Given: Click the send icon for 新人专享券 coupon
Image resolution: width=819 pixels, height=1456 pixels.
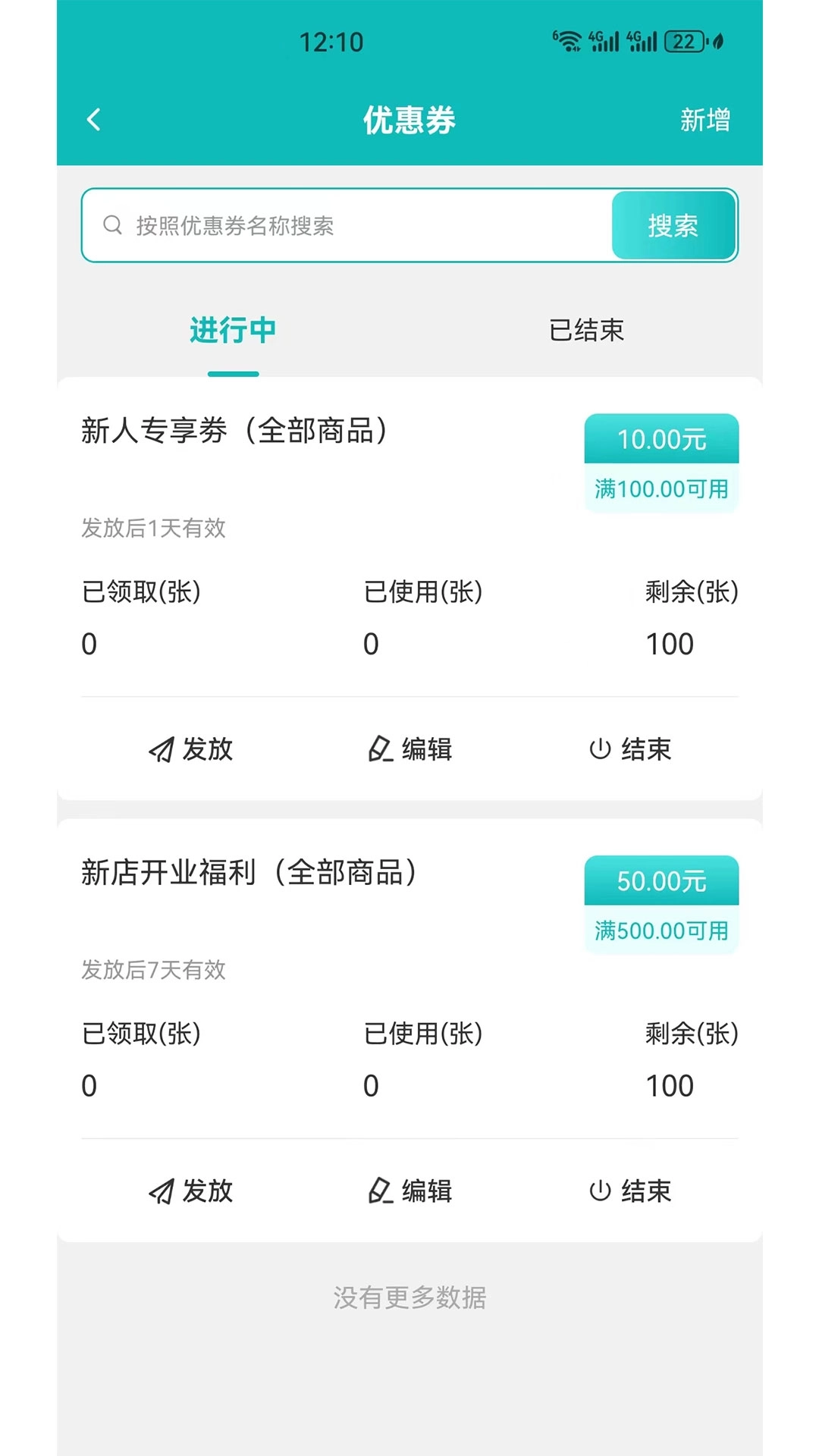Looking at the screenshot, I should coord(160,749).
